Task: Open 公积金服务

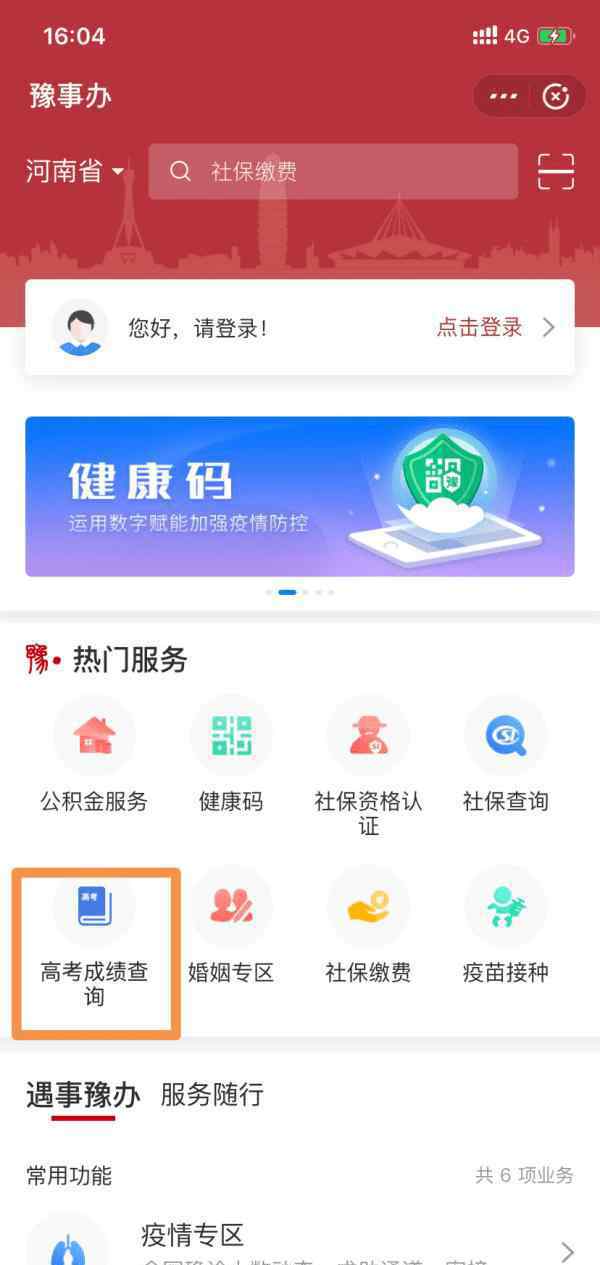Action: (x=94, y=754)
